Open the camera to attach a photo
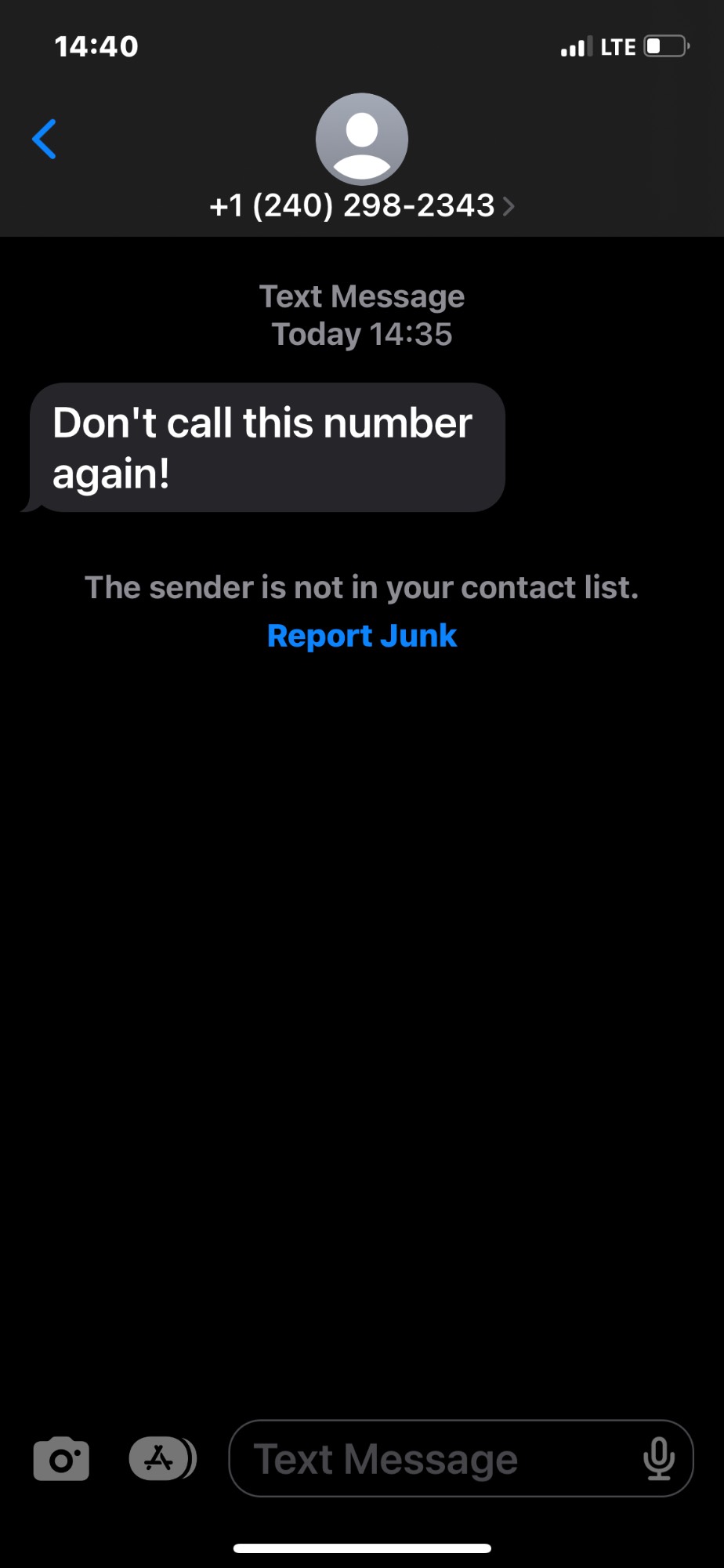 (61, 1459)
